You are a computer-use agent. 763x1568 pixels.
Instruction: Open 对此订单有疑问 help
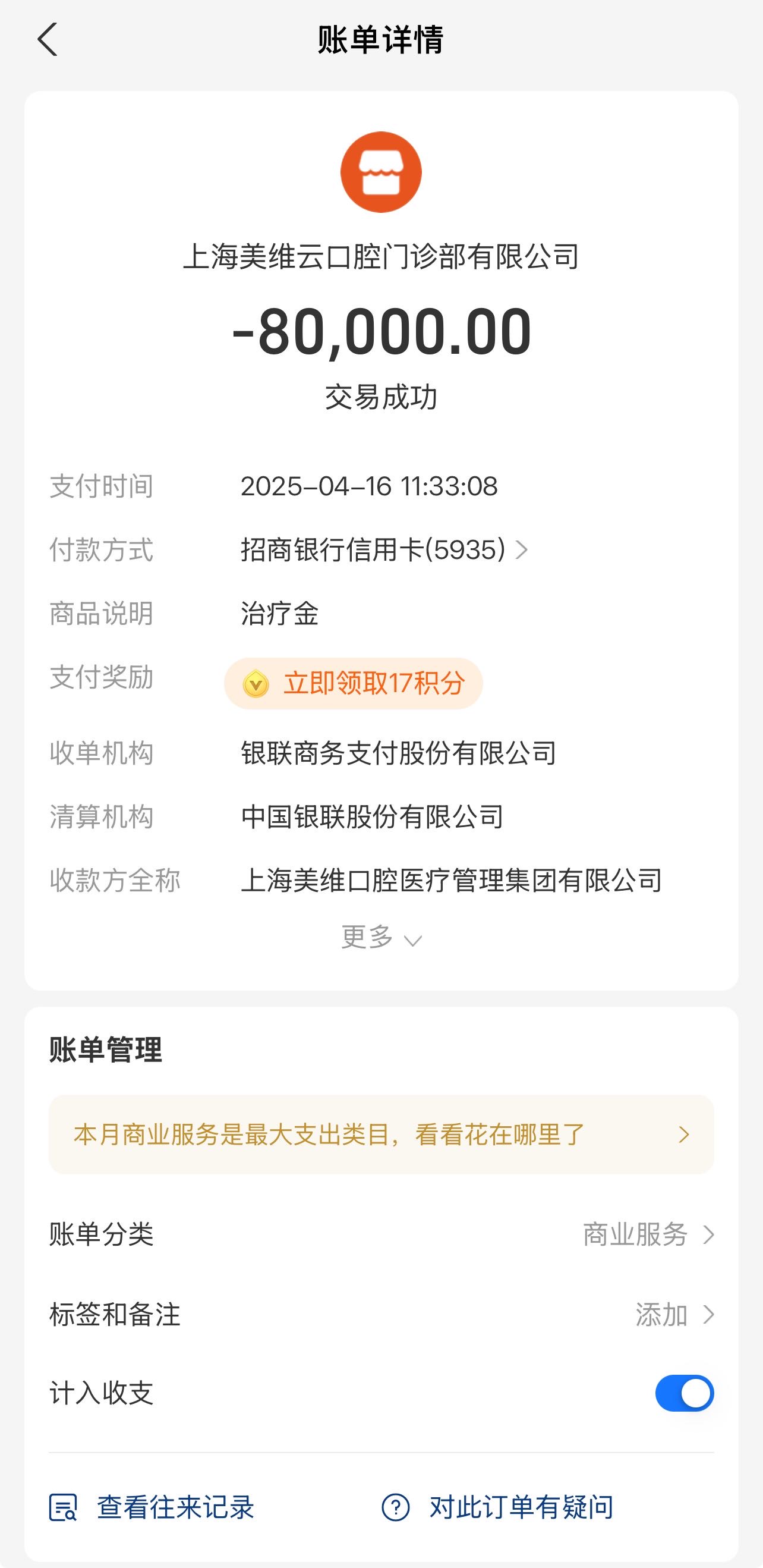click(x=497, y=1507)
